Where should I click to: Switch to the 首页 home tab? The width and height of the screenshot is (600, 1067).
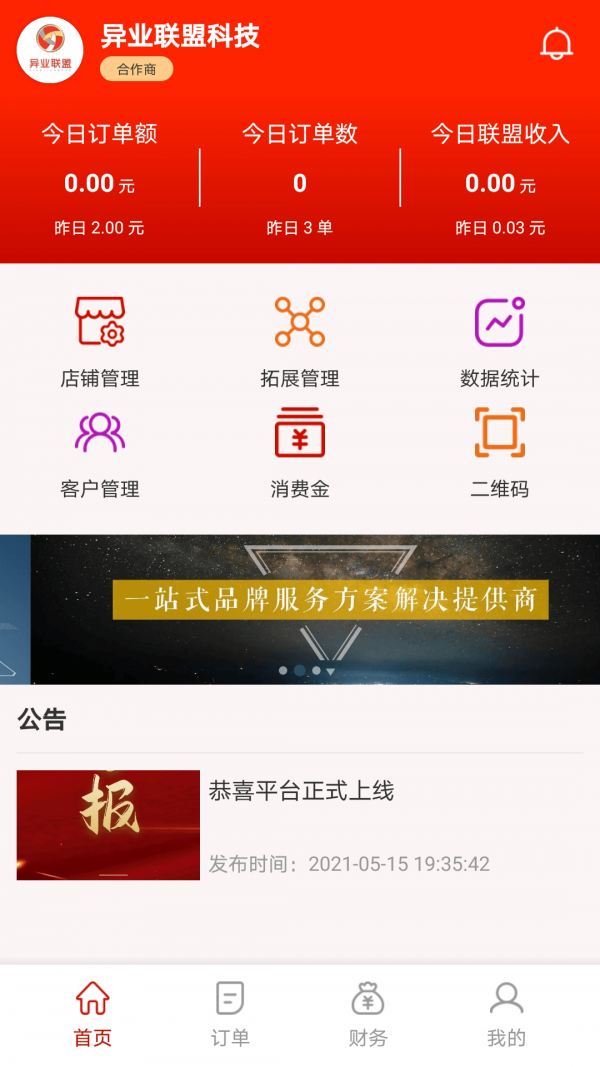pyautogui.click(x=93, y=1013)
